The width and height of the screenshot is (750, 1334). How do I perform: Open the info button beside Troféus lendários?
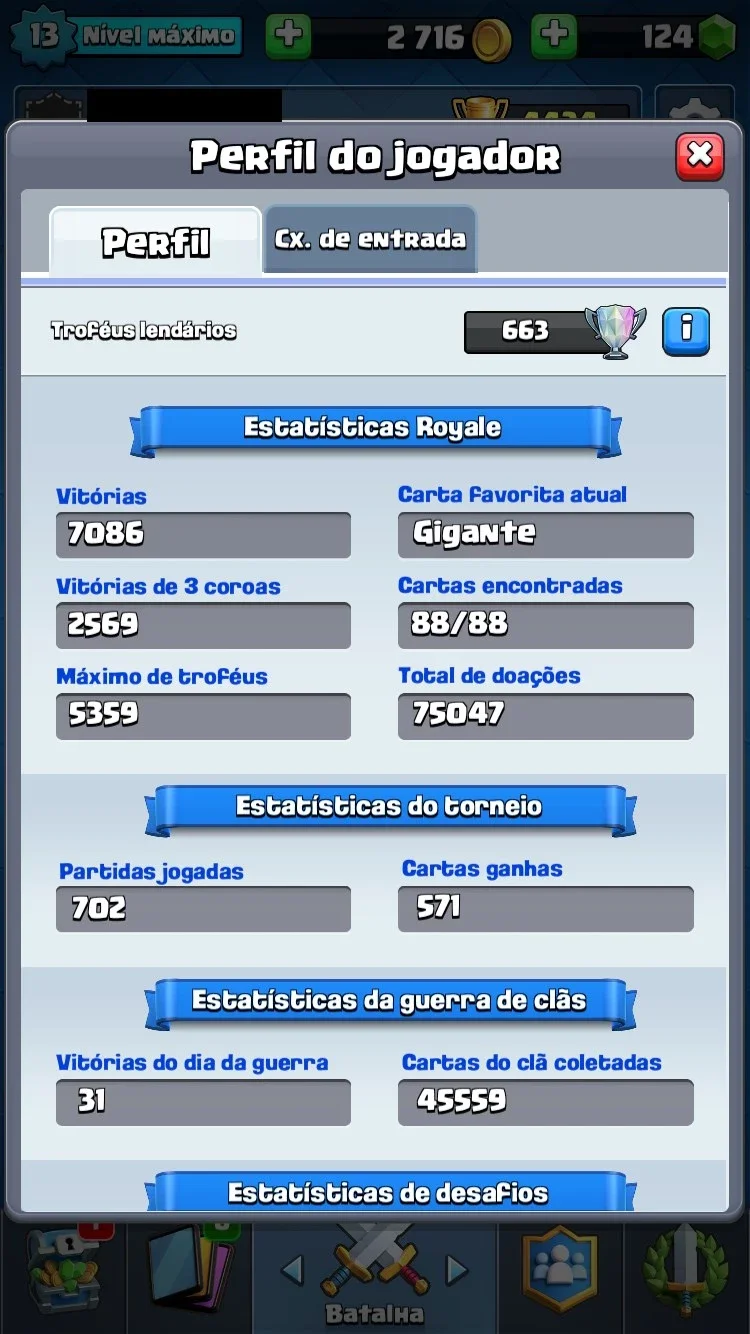point(686,331)
